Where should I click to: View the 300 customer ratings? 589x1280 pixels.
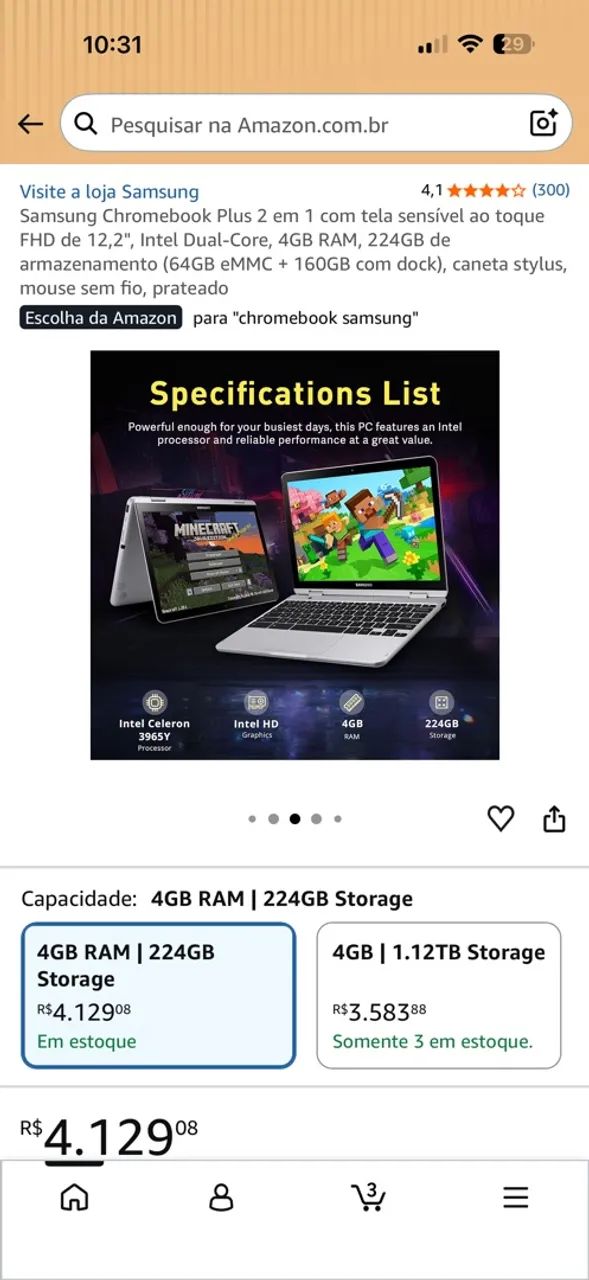tap(550, 190)
